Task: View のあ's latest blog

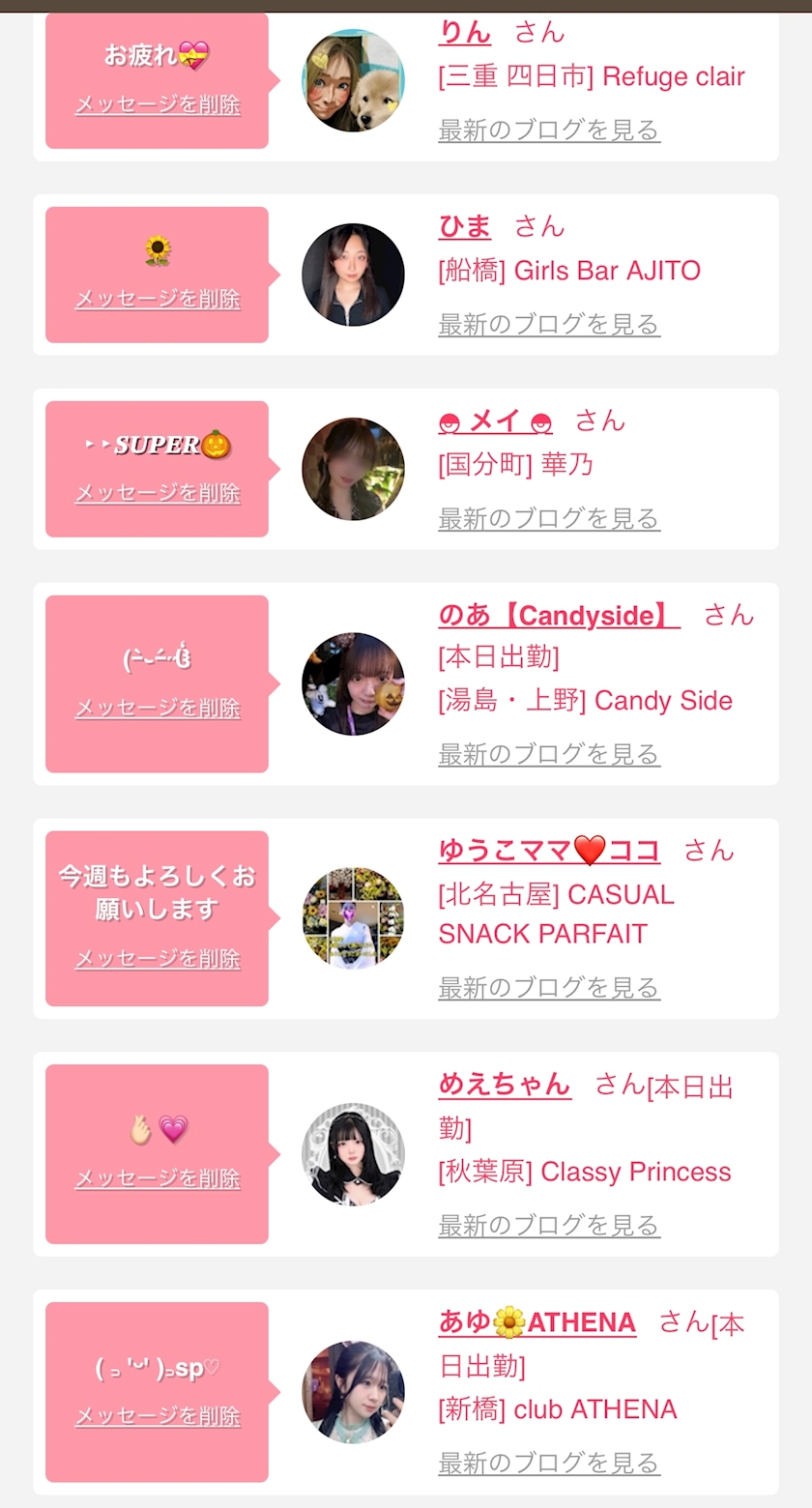Action: pos(549,754)
